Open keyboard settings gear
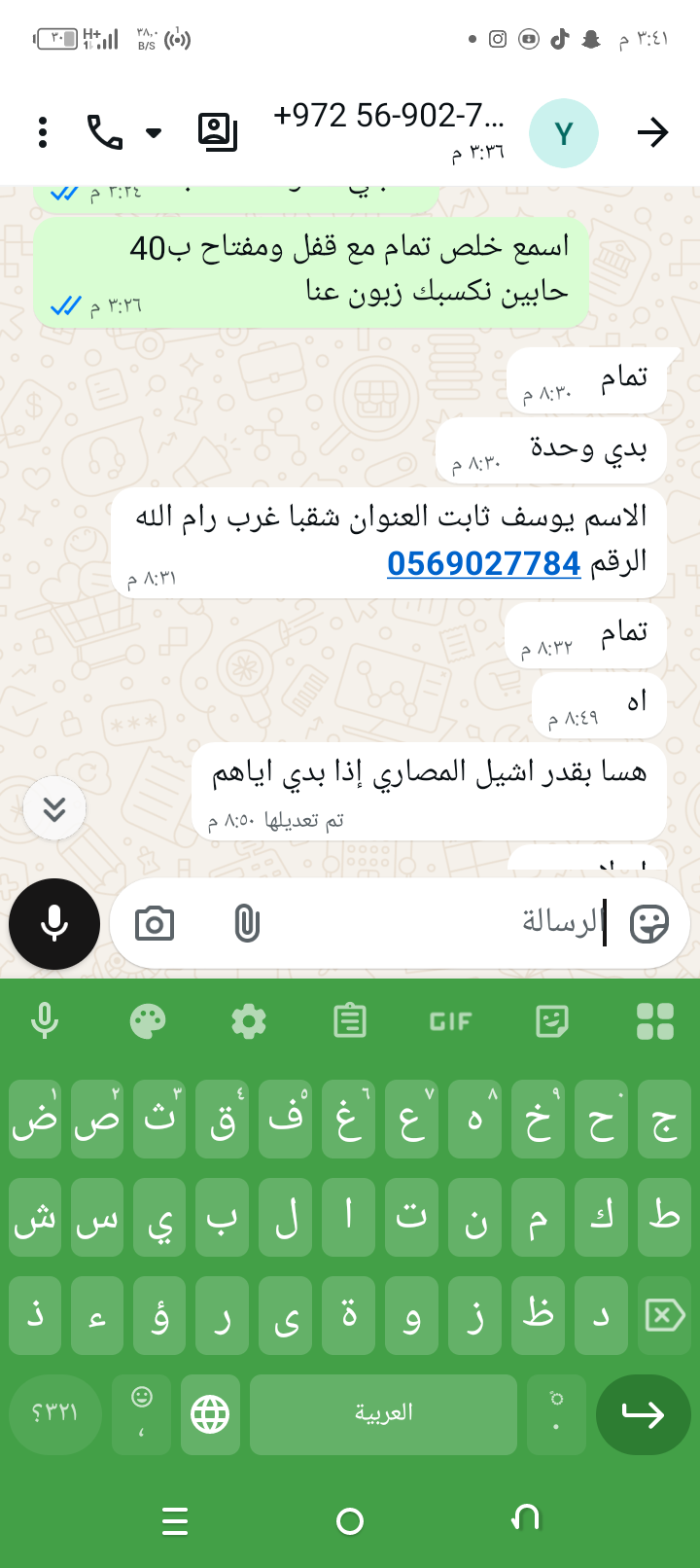Screen dimensions: 700x1568 coord(249,1021)
